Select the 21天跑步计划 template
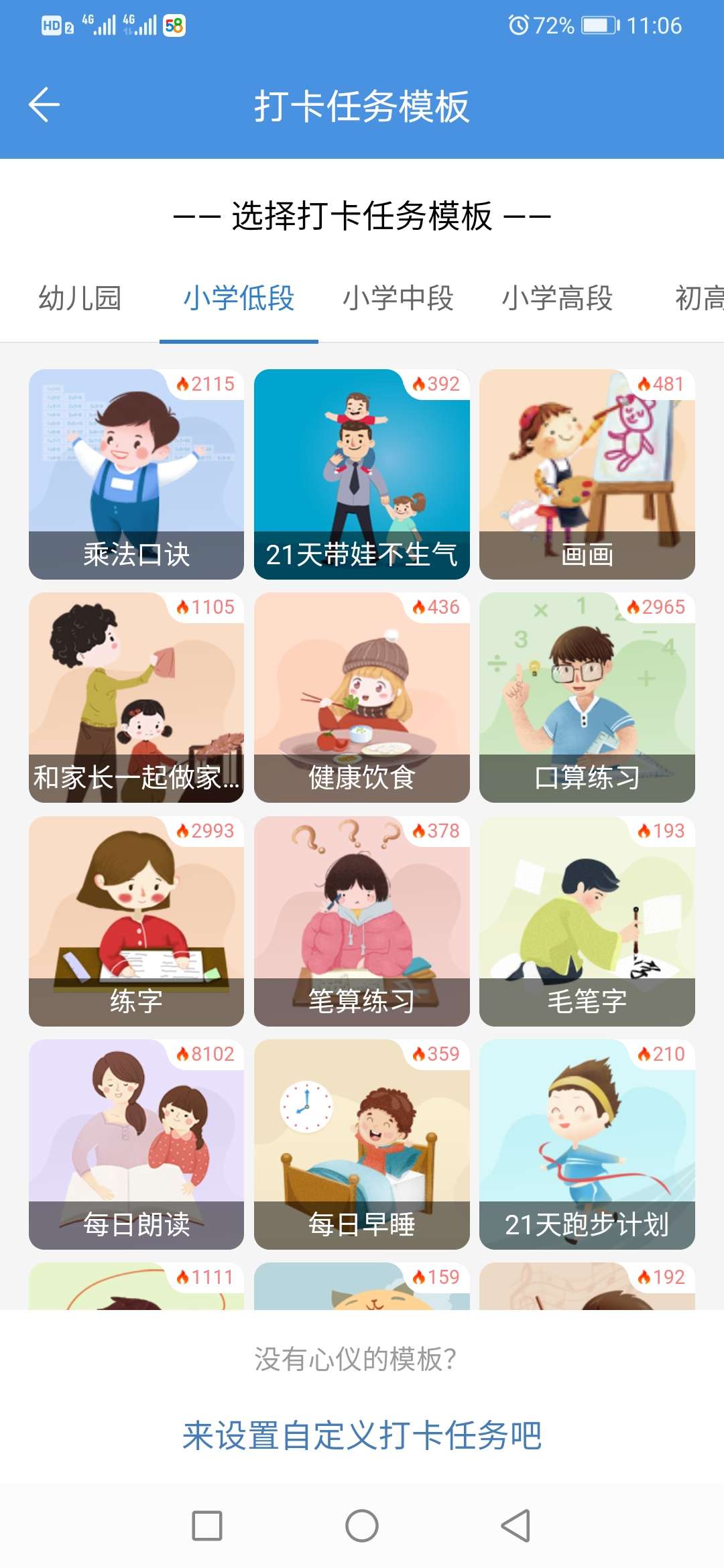The image size is (724, 1568). coord(587,1144)
